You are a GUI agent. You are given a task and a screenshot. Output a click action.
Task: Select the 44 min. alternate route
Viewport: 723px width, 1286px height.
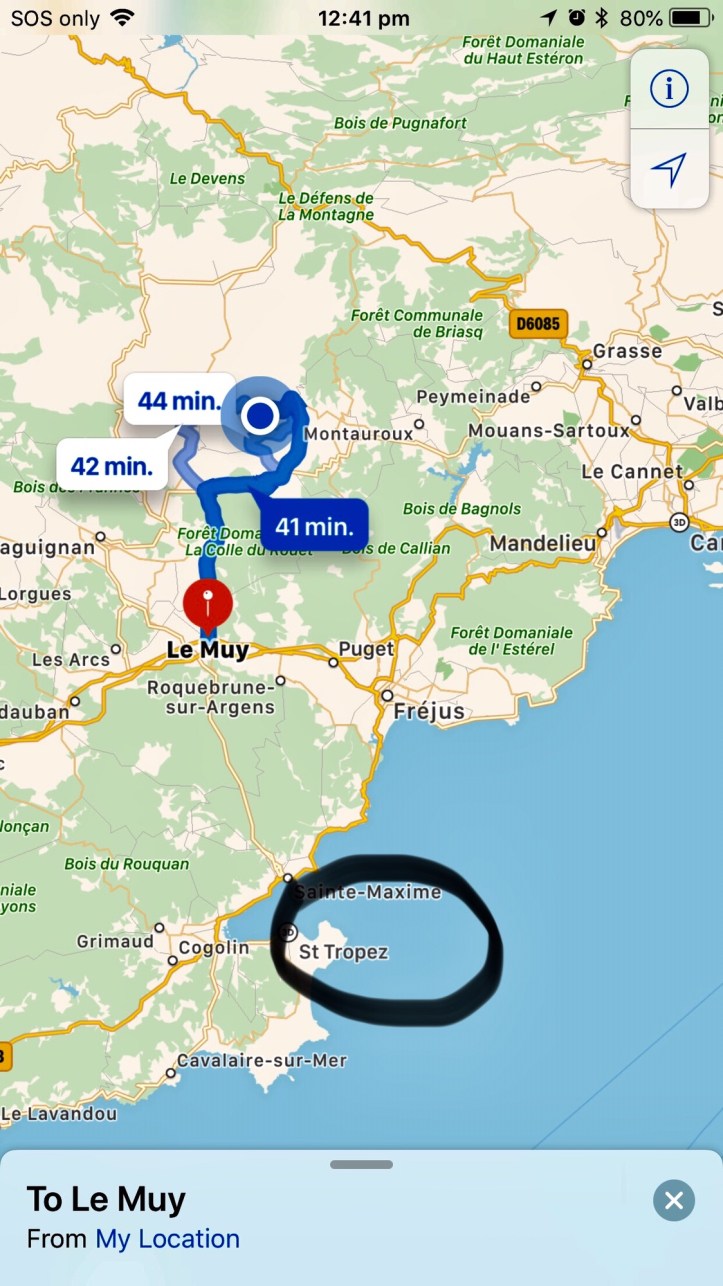point(178,401)
